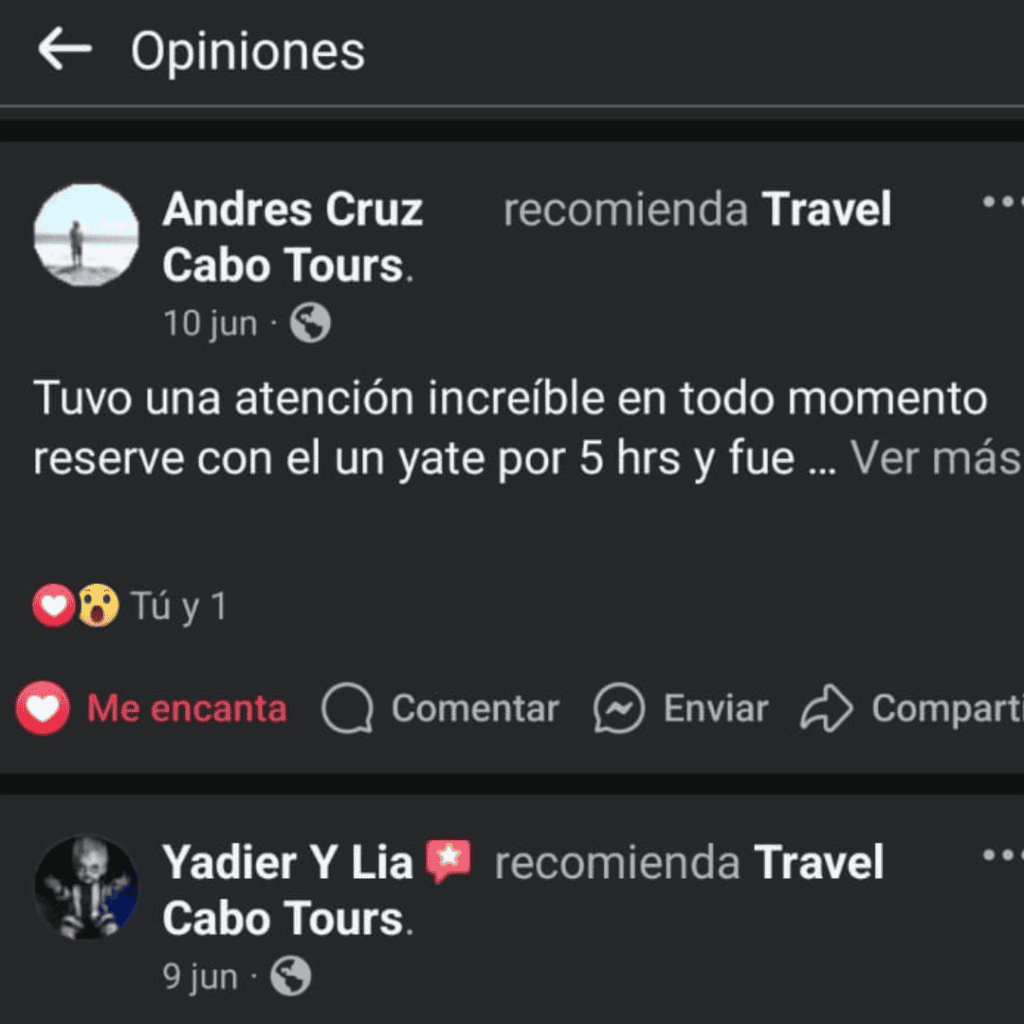1024x1024 pixels.
Task: Expand review with Ver más
Action: (936, 458)
